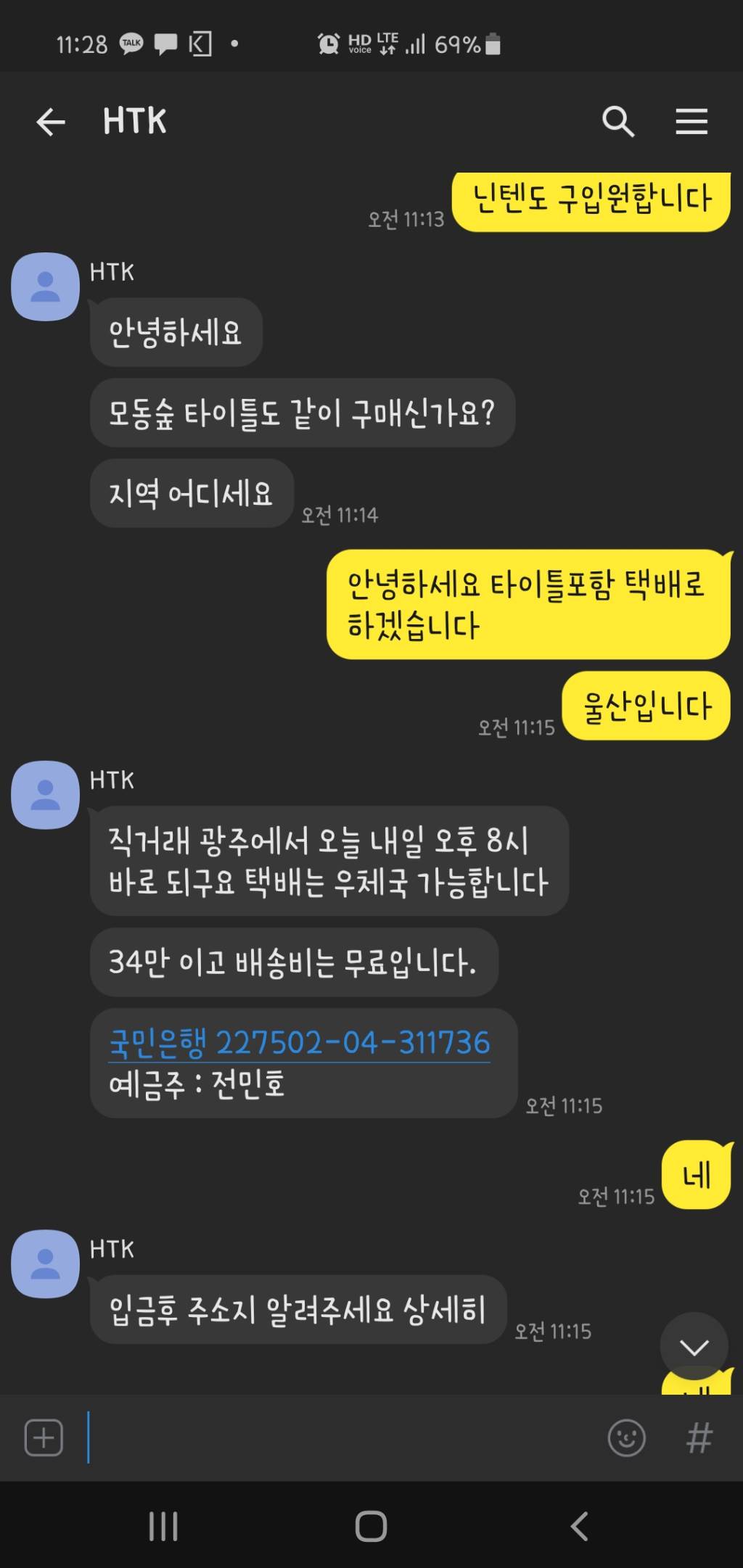Open the plus attachment menu
This screenshot has width=743, height=1568.
[x=44, y=1438]
